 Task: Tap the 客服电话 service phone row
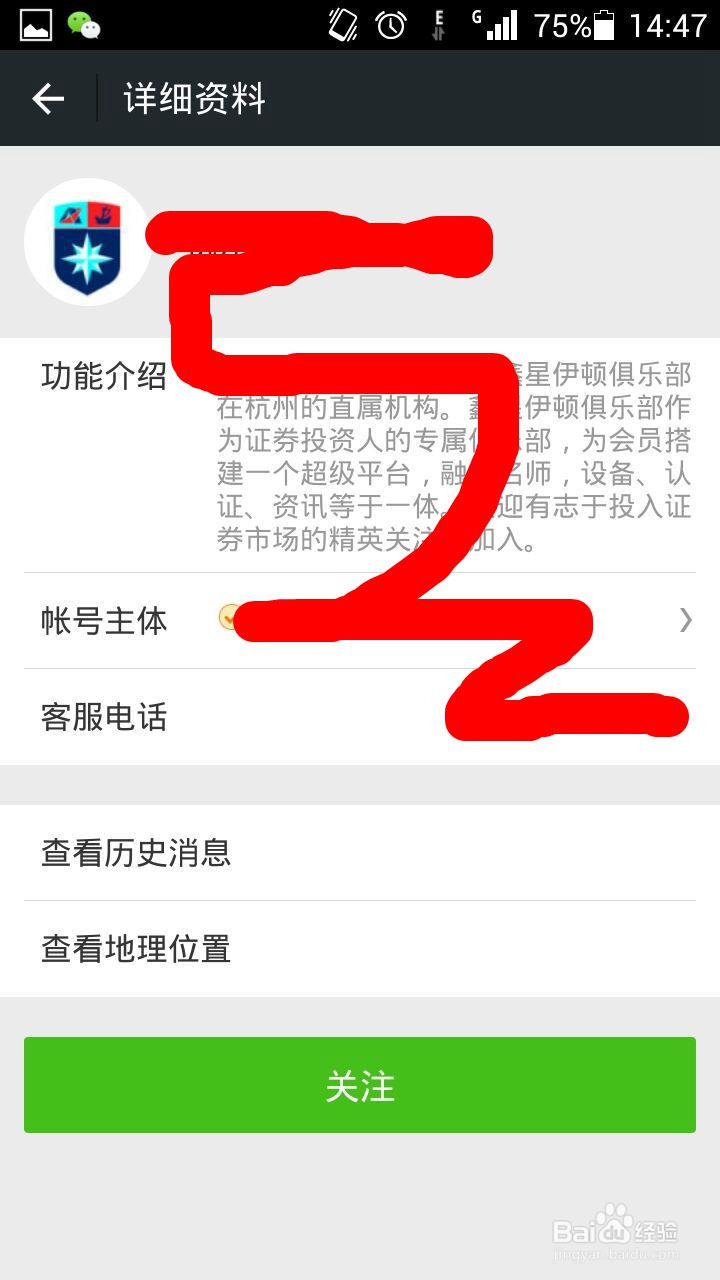(360, 716)
